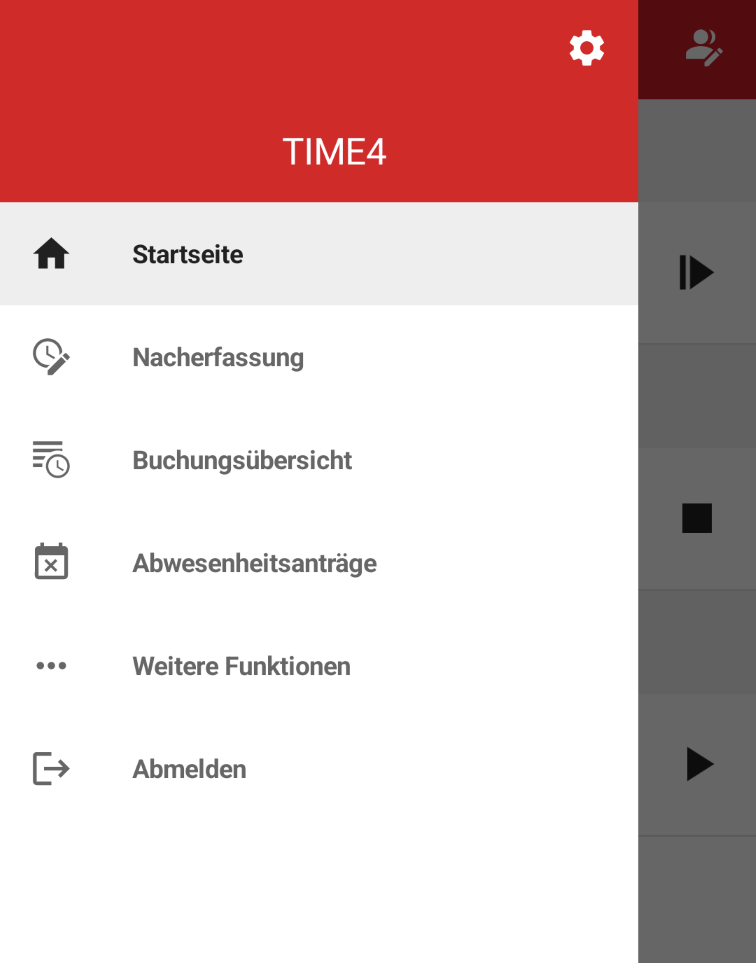756x963 pixels.
Task: Click the logout arrow icon beside Abmelden
Action: [51, 768]
